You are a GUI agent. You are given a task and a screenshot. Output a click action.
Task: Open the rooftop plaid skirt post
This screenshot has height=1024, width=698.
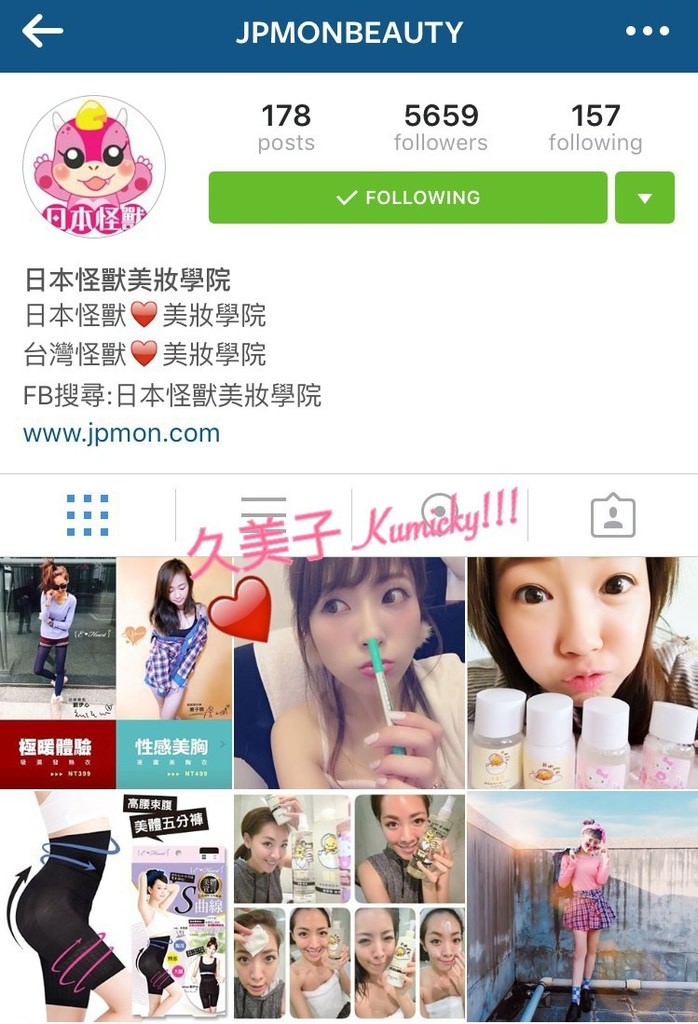(x=582, y=906)
